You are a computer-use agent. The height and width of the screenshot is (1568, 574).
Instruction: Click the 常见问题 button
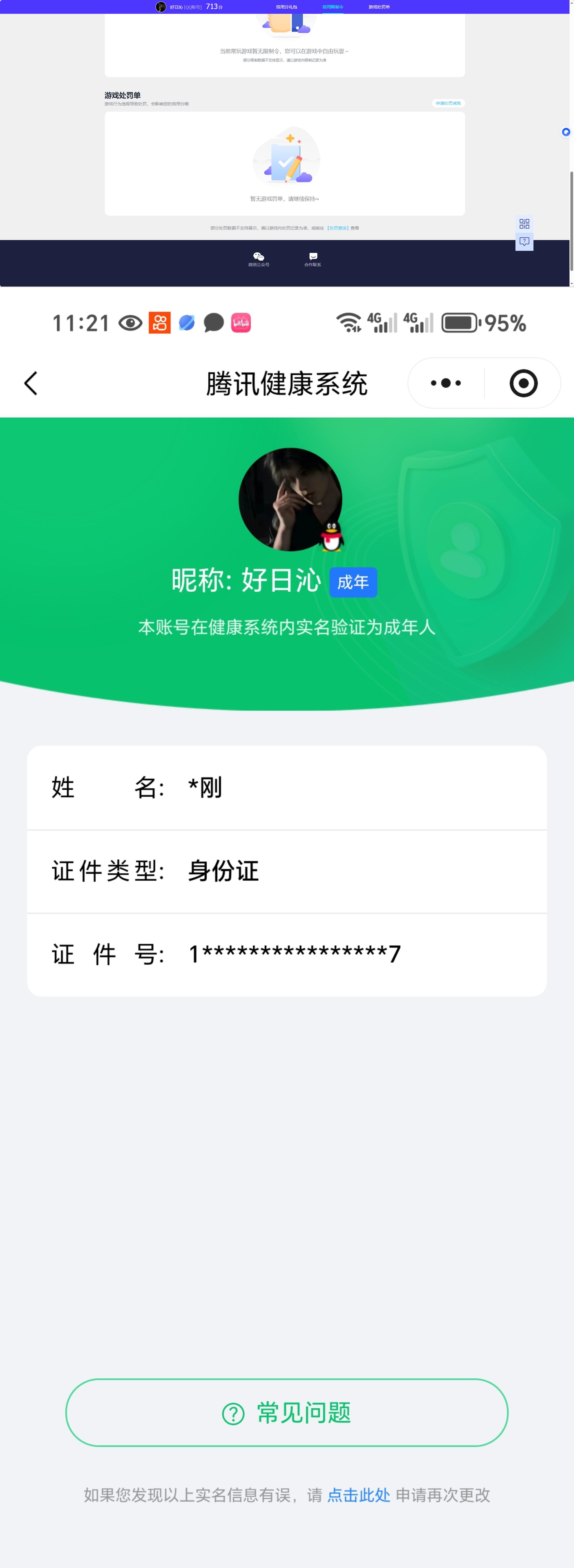click(x=287, y=1413)
